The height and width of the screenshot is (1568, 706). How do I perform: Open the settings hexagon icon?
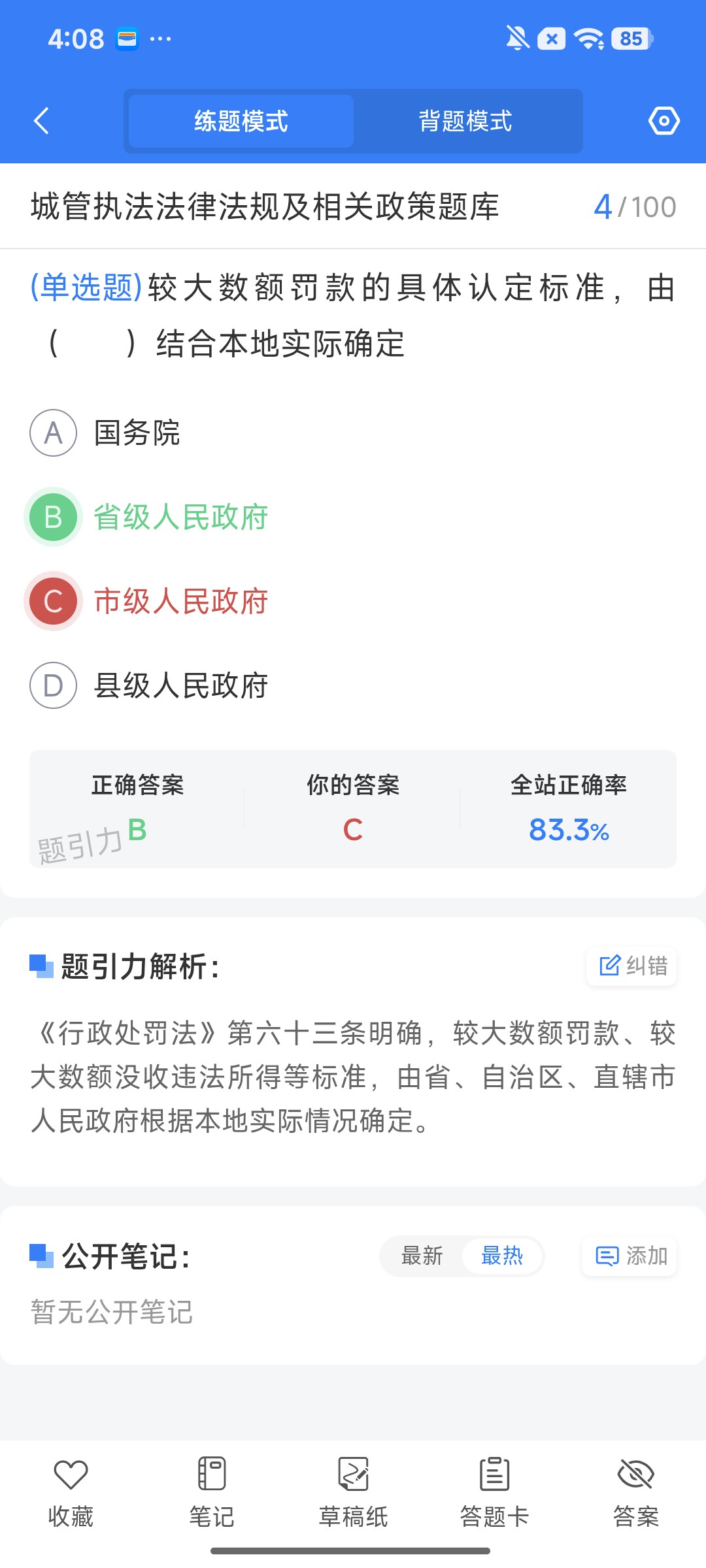pyautogui.click(x=664, y=121)
